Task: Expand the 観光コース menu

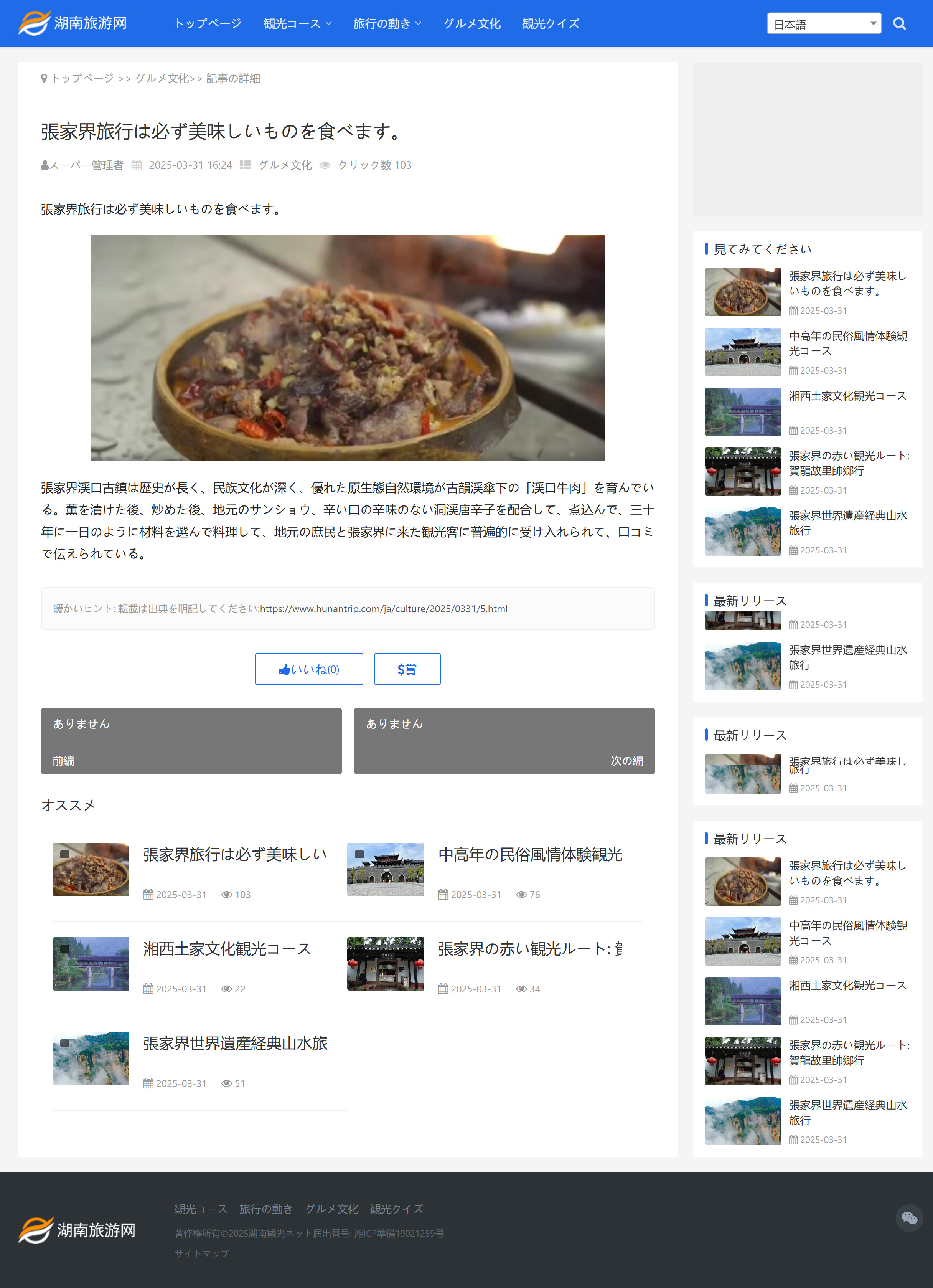Action: tap(297, 24)
